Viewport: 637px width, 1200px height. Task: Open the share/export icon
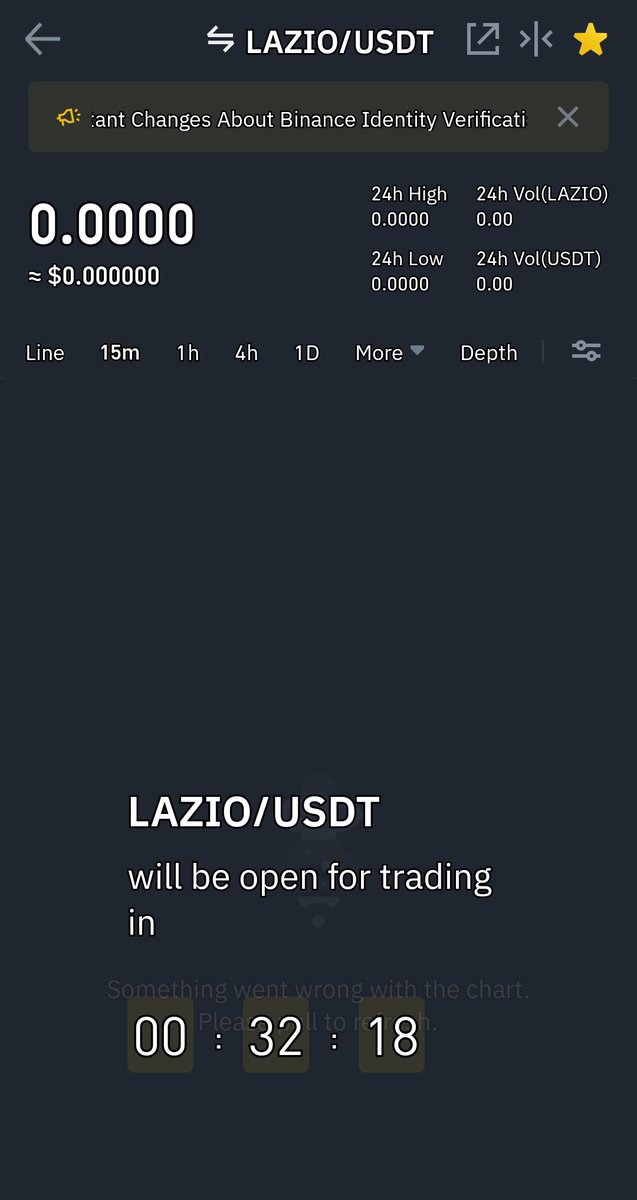(x=483, y=40)
